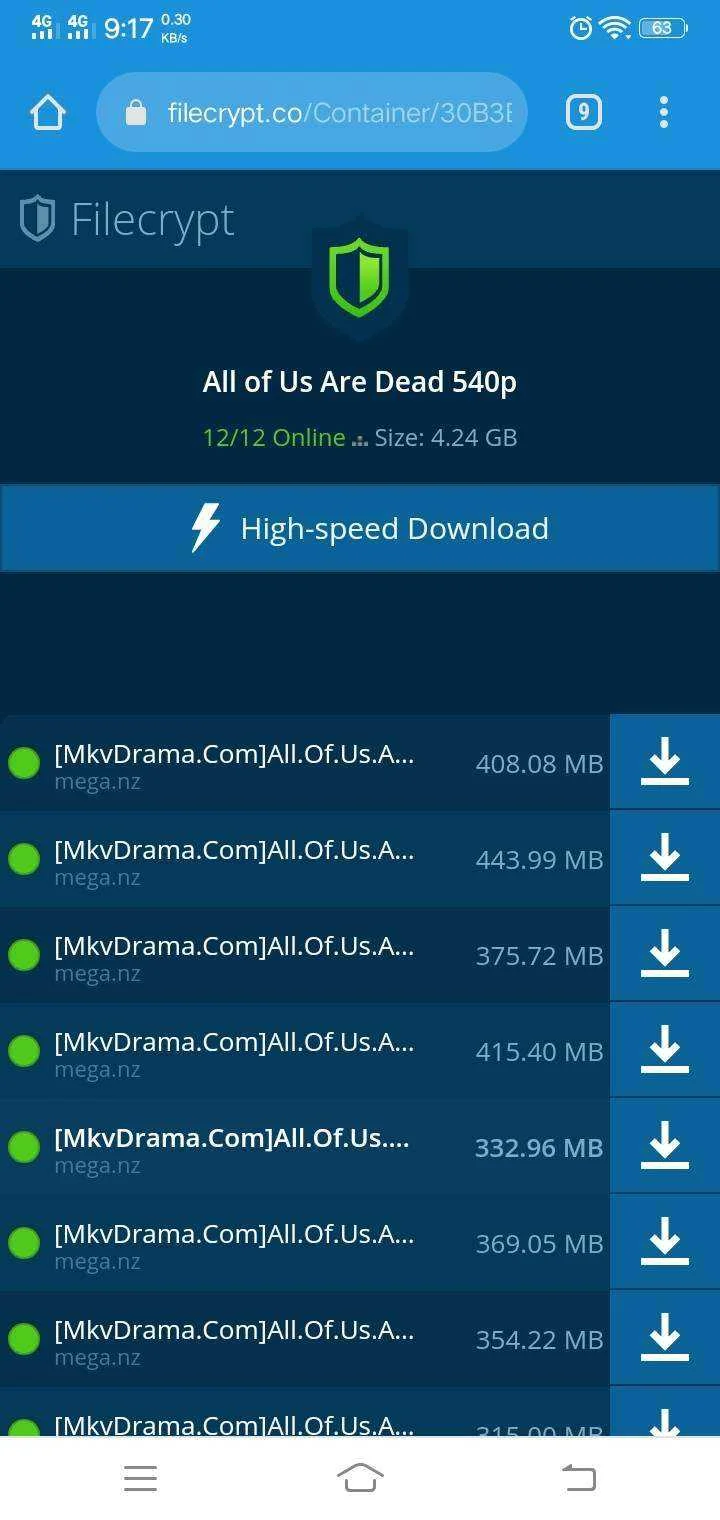The image size is (720, 1520).
Task: Download the 354.22 MB file
Action: [x=665, y=1338]
